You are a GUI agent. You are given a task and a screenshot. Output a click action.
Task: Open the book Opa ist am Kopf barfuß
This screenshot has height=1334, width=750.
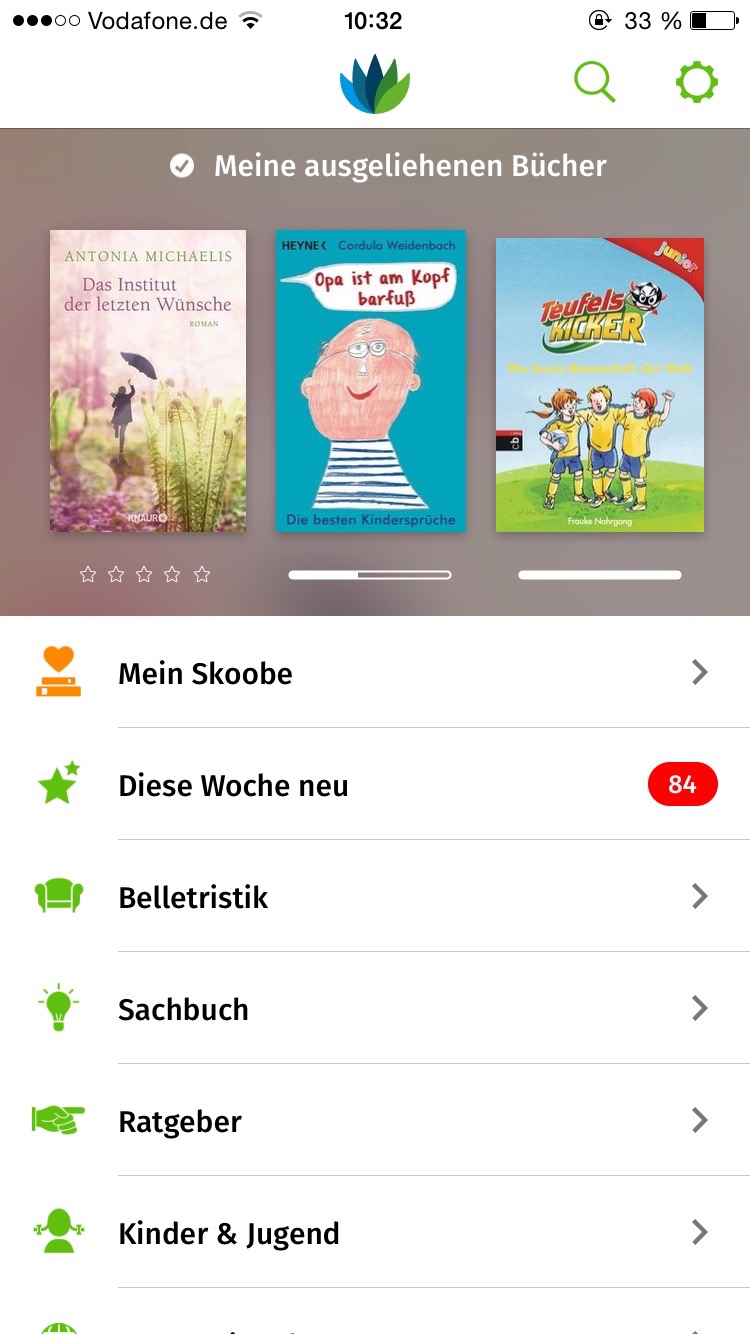[x=371, y=381]
